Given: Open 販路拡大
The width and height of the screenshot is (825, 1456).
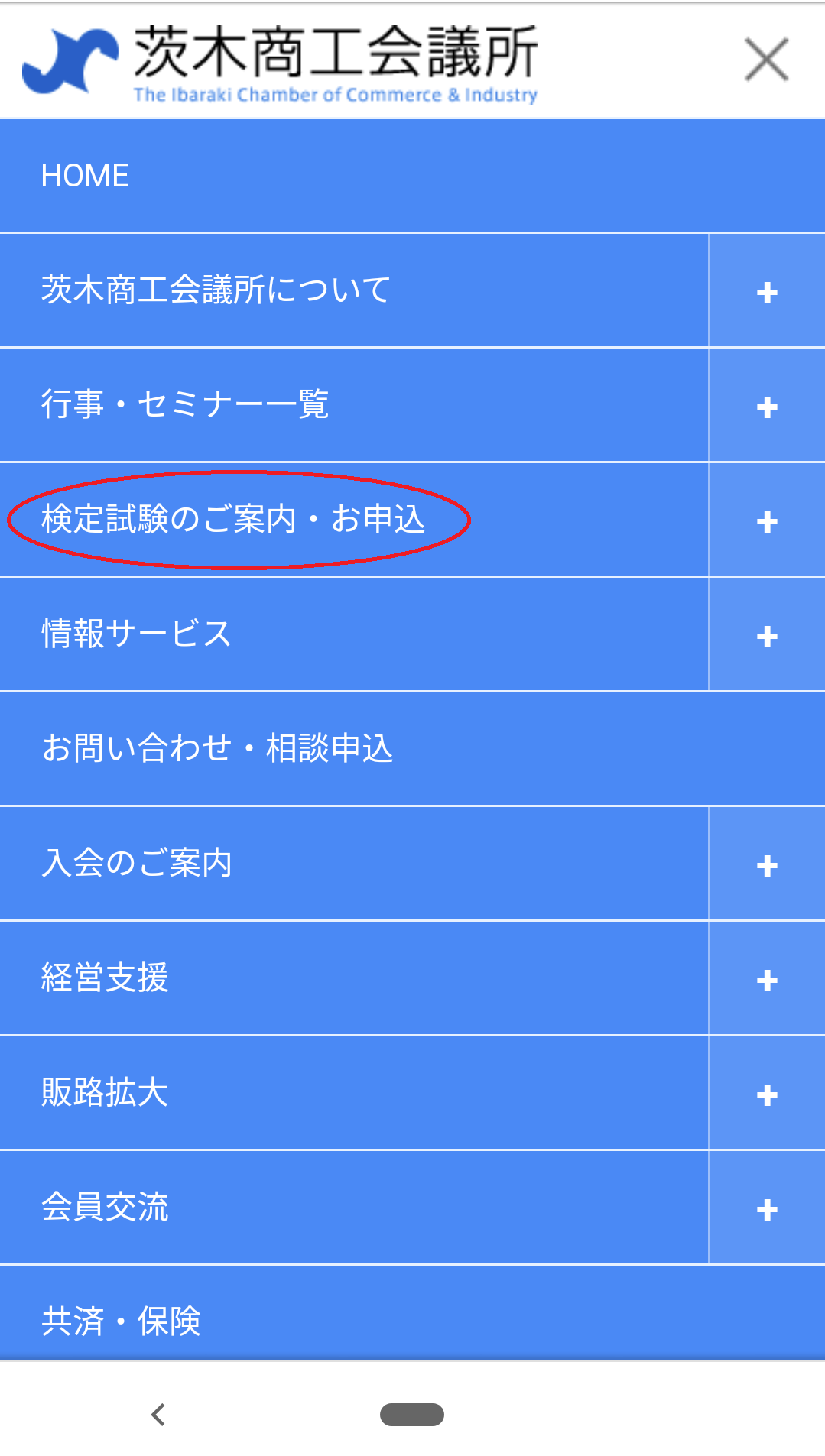Looking at the screenshot, I should [x=105, y=1092].
